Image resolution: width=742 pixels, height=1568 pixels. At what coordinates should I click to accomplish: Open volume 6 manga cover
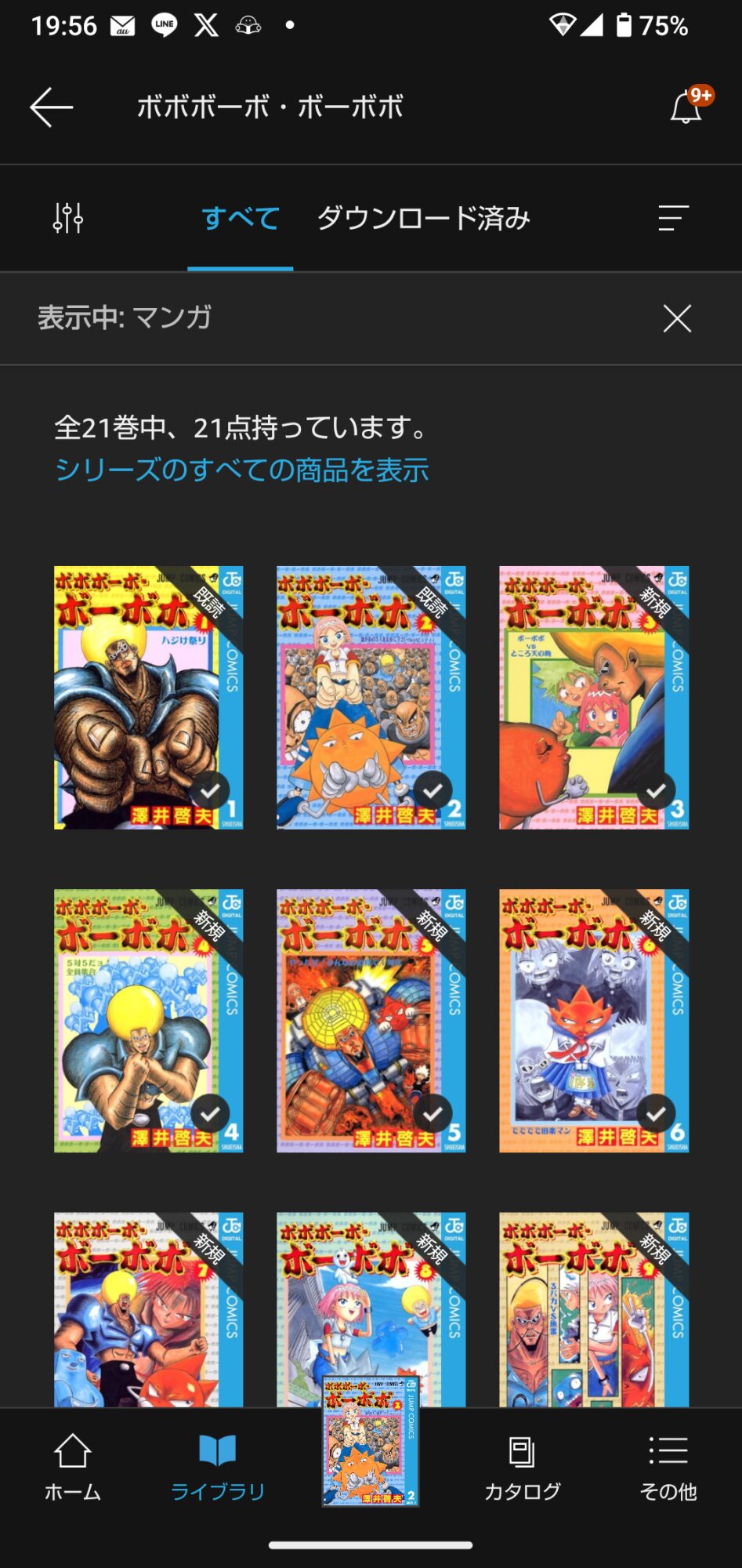coord(593,1020)
